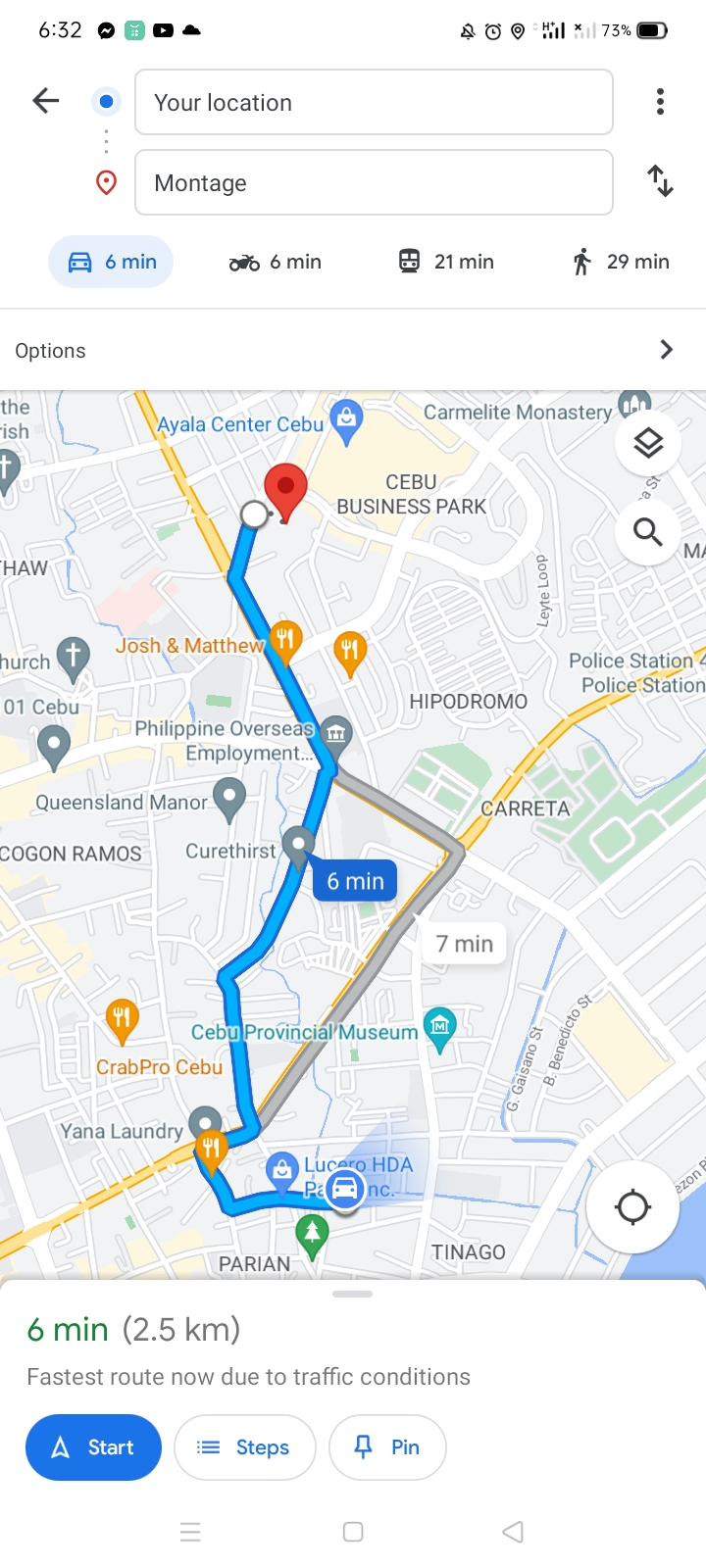Image resolution: width=706 pixels, height=1568 pixels.
Task: Start navigation to Montage
Action: click(x=93, y=1447)
